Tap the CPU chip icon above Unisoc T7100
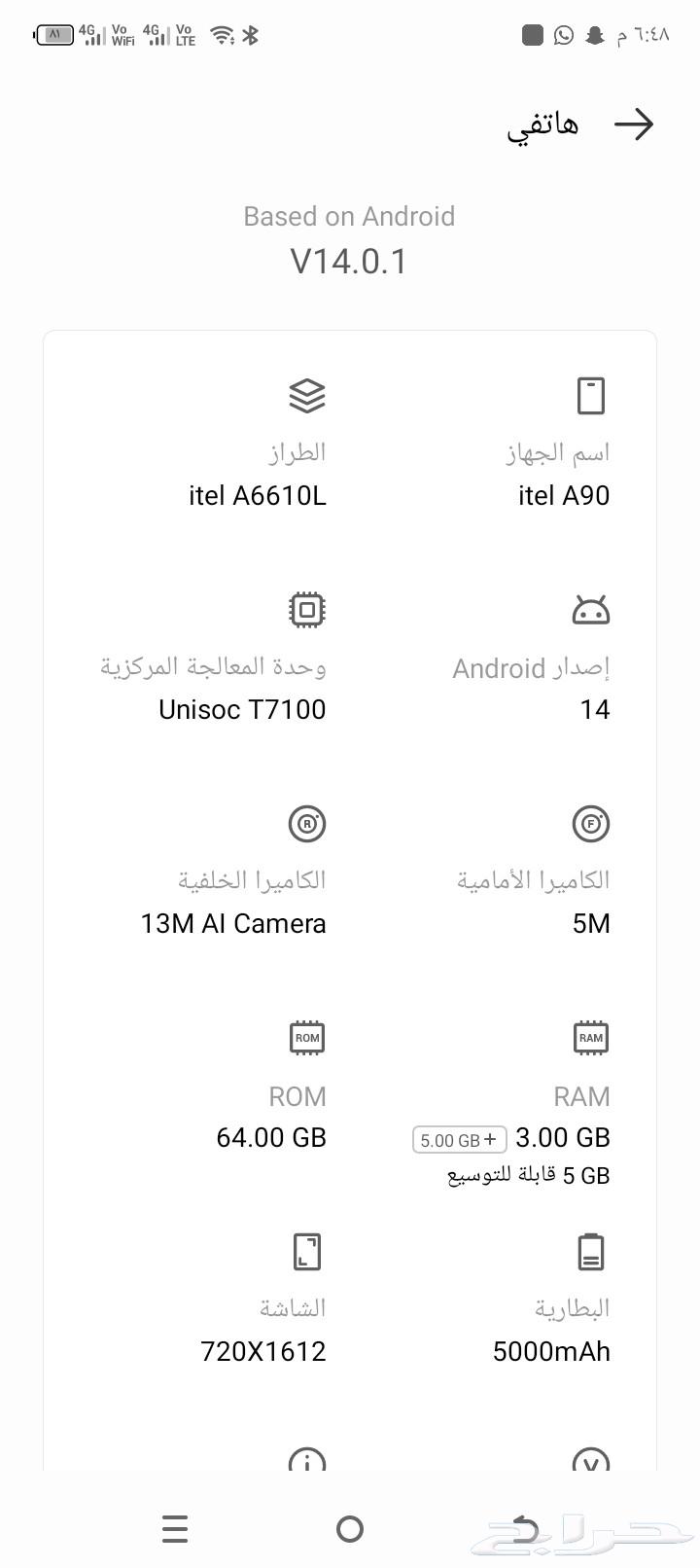This screenshot has width=700, height=1568. [x=307, y=609]
